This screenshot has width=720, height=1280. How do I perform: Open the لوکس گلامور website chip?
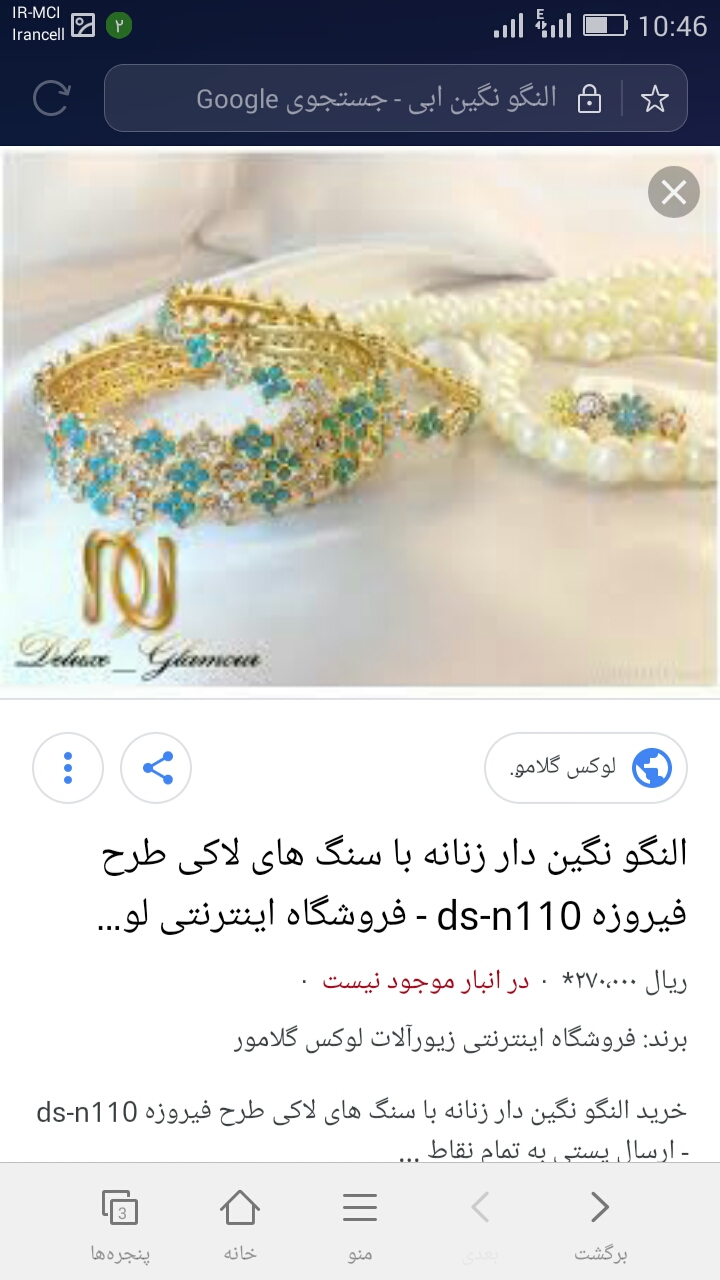click(x=586, y=768)
